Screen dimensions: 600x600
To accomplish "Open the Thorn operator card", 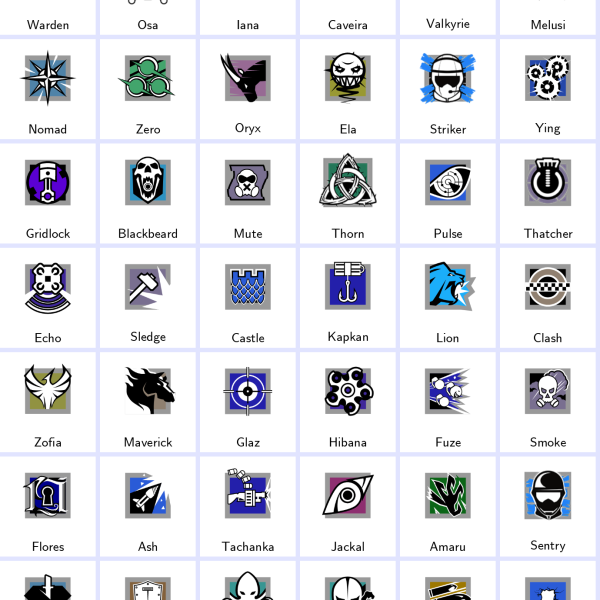I will click(x=348, y=194).
